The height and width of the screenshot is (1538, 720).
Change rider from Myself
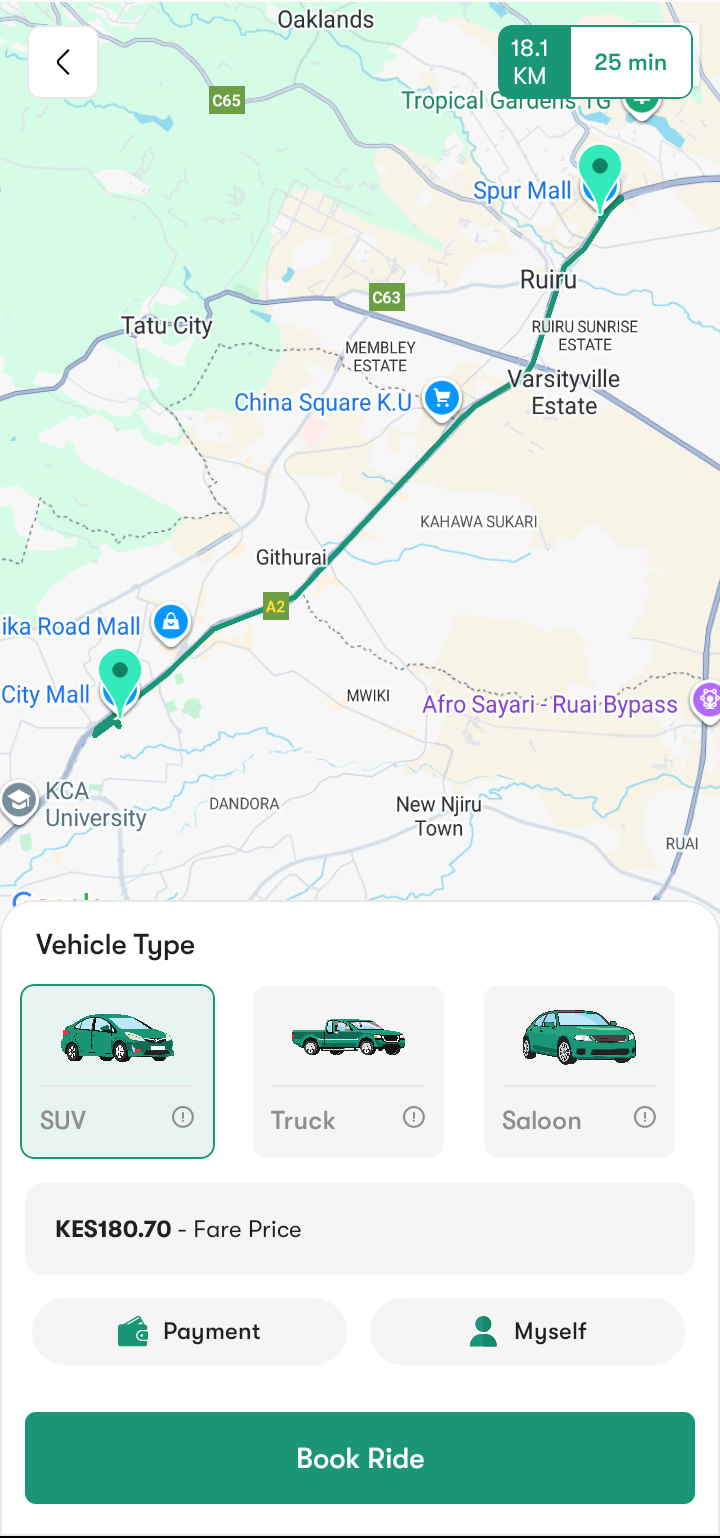click(527, 1331)
